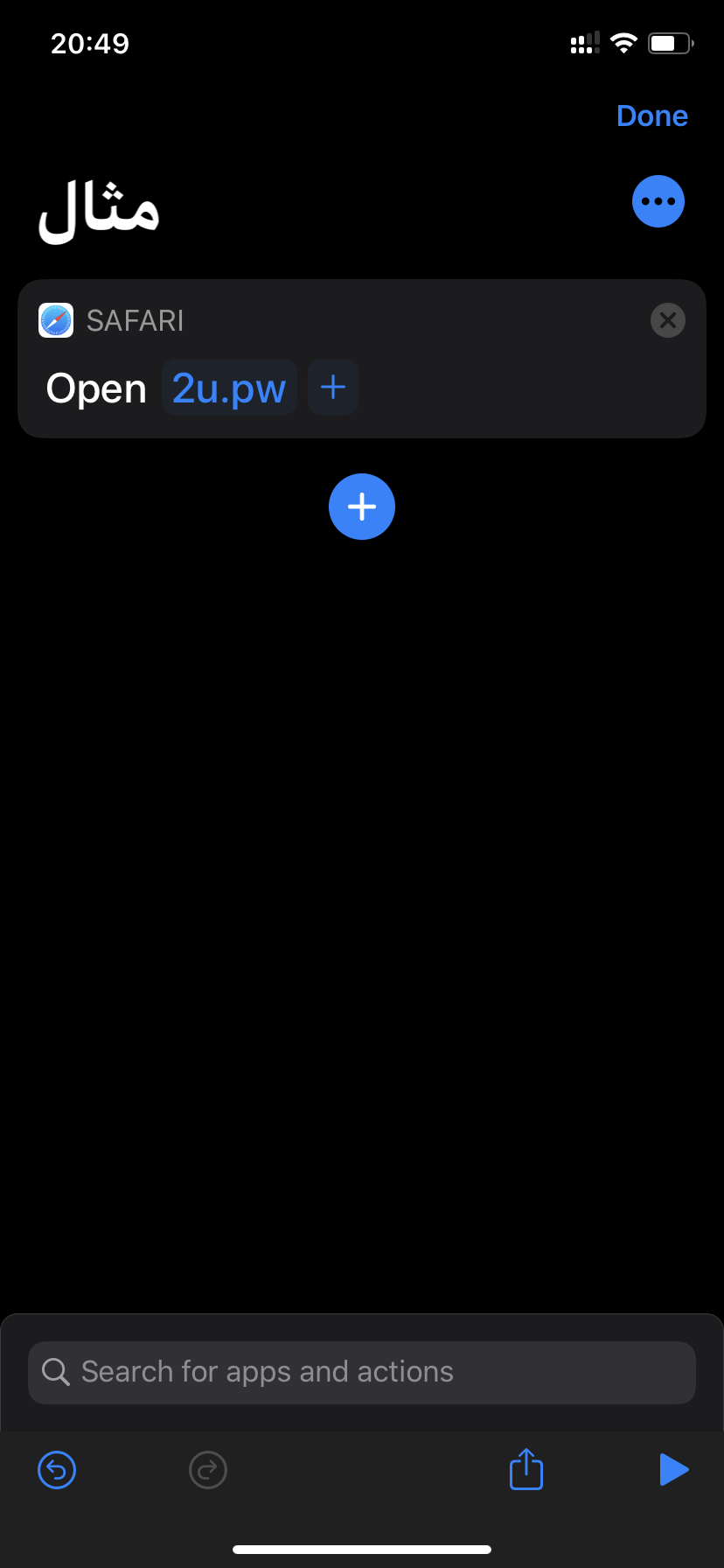Remove the Safari action with the X
The image size is (724, 1568).
668,320
